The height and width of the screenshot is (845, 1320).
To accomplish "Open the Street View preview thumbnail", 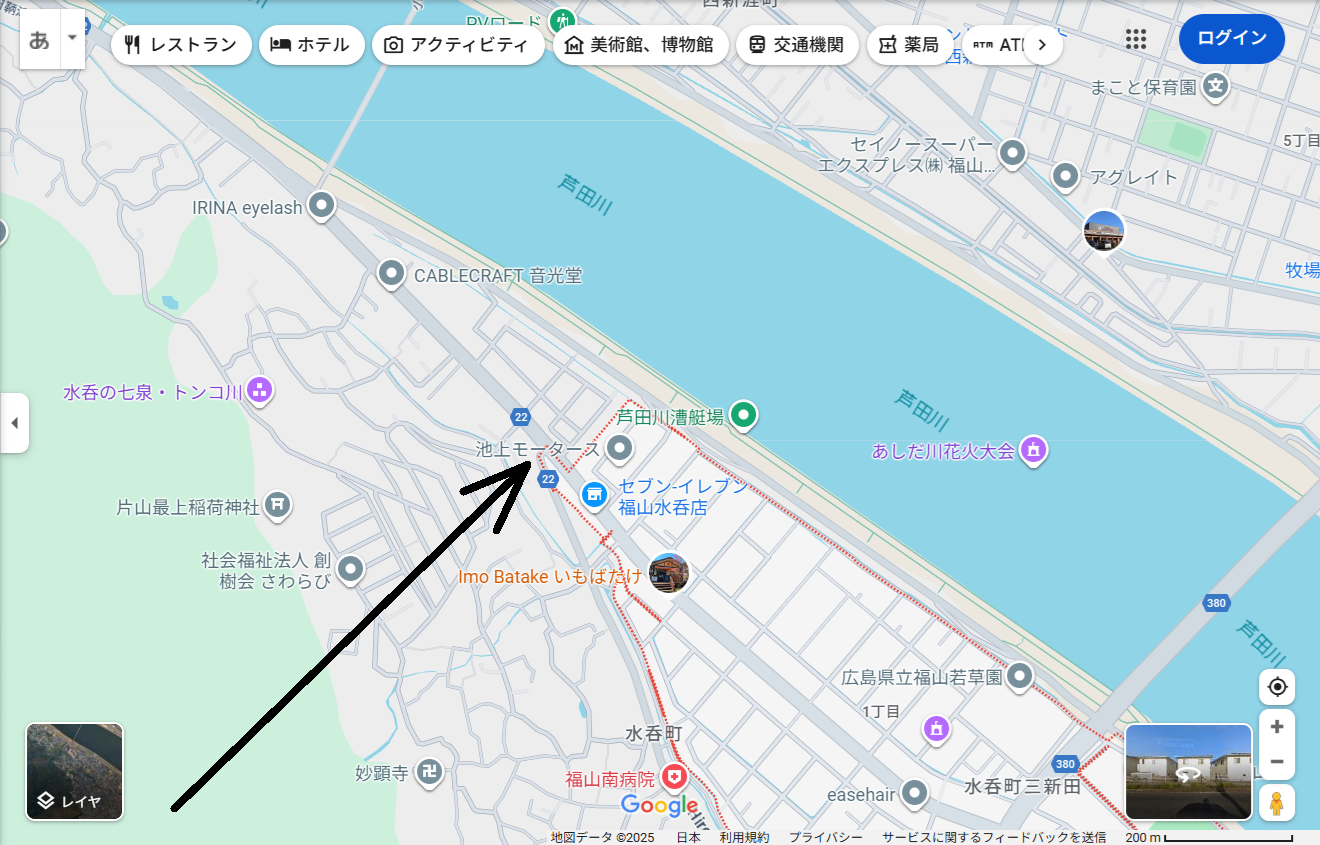I will [x=1188, y=771].
